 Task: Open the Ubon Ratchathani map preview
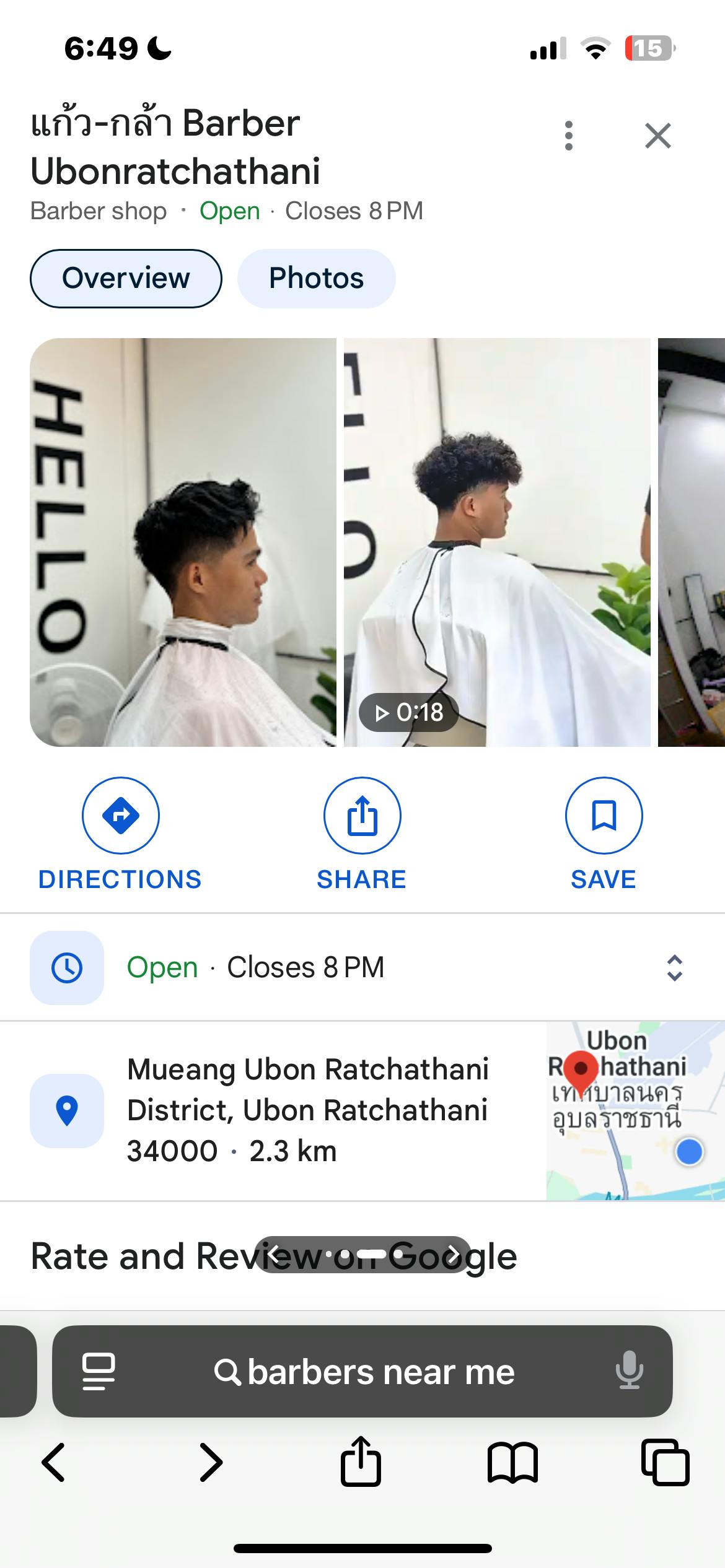pyautogui.click(x=636, y=1110)
